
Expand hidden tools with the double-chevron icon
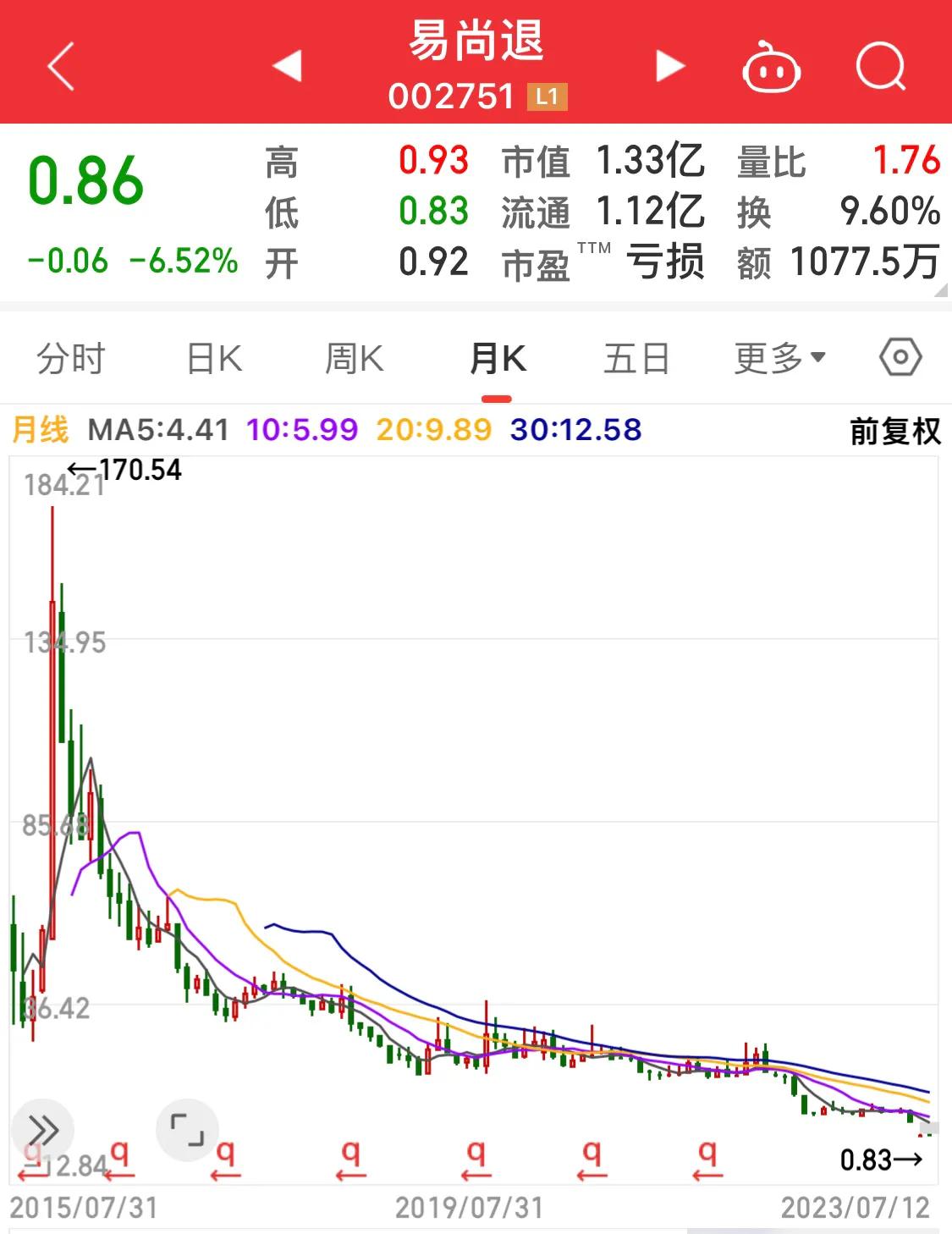pyautogui.click(x=41, y=1128)
